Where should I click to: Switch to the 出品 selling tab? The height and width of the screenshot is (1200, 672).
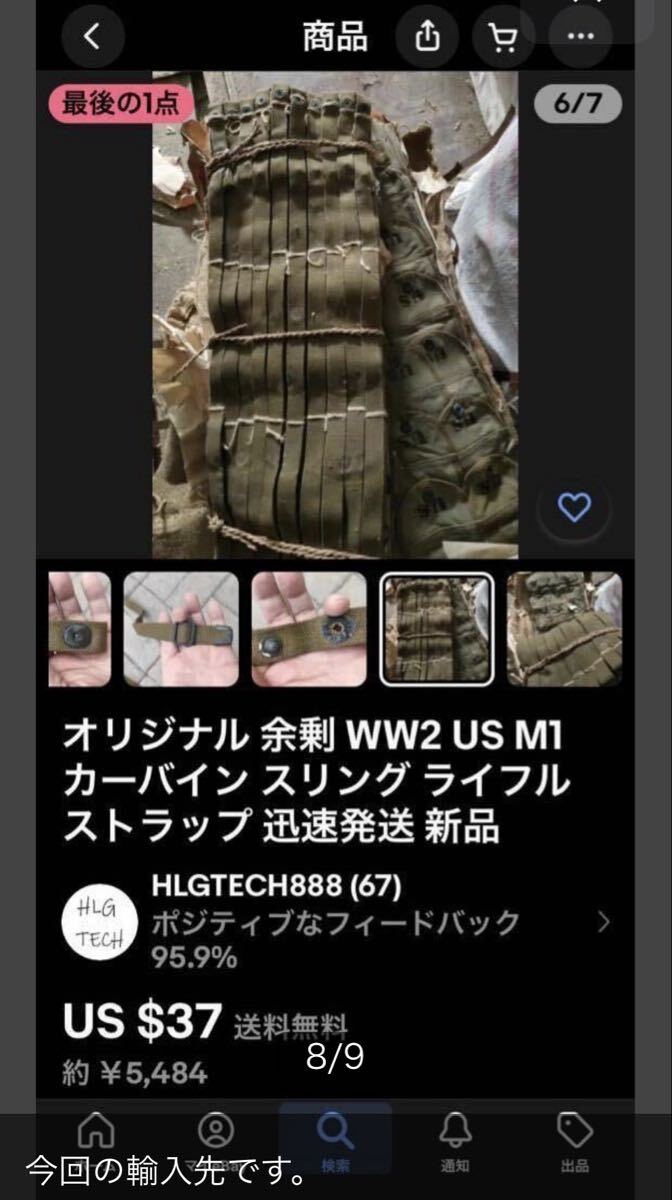(575, 1140)
